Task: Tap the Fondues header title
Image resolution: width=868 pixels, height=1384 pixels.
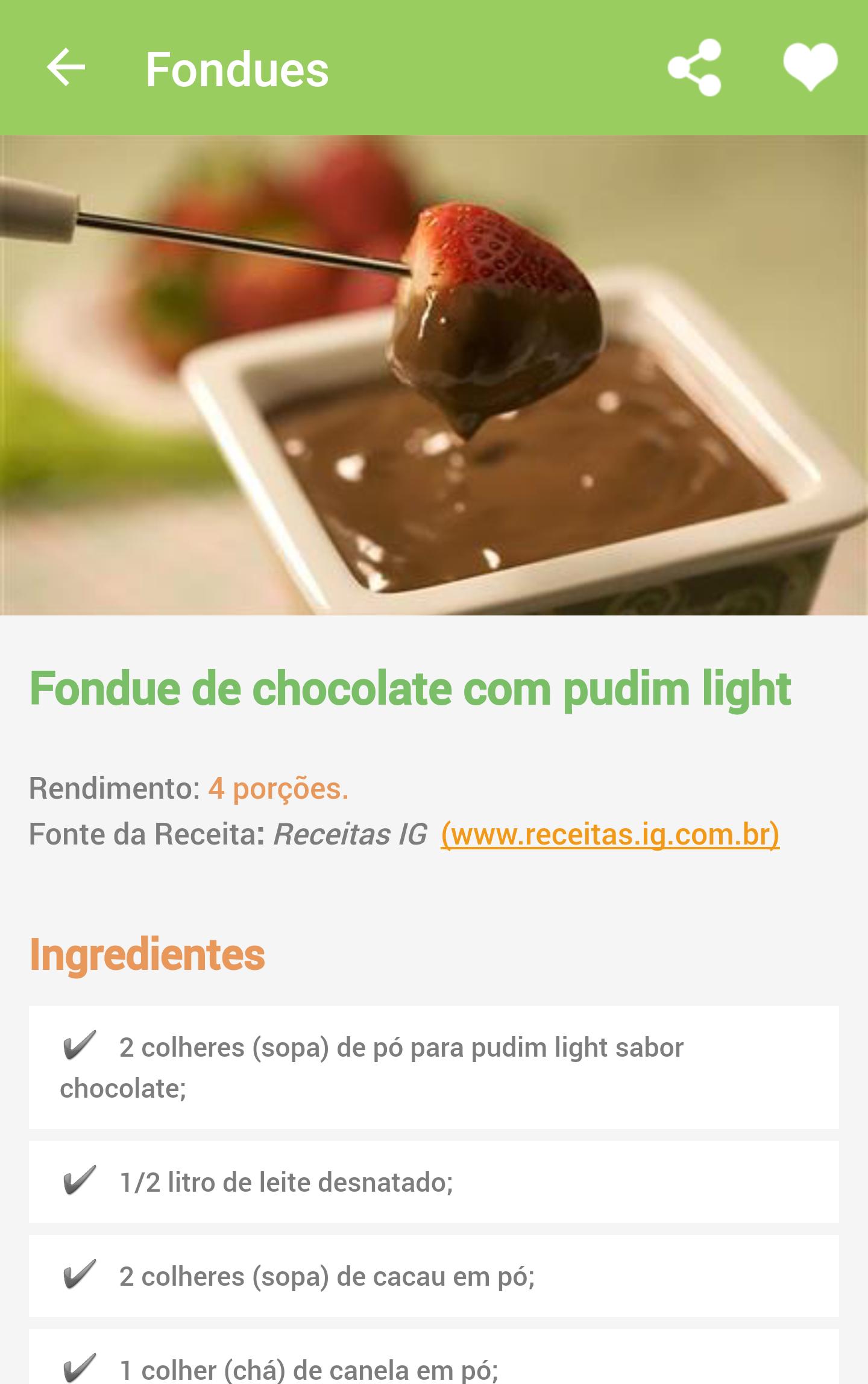Action: click(236, 68)
